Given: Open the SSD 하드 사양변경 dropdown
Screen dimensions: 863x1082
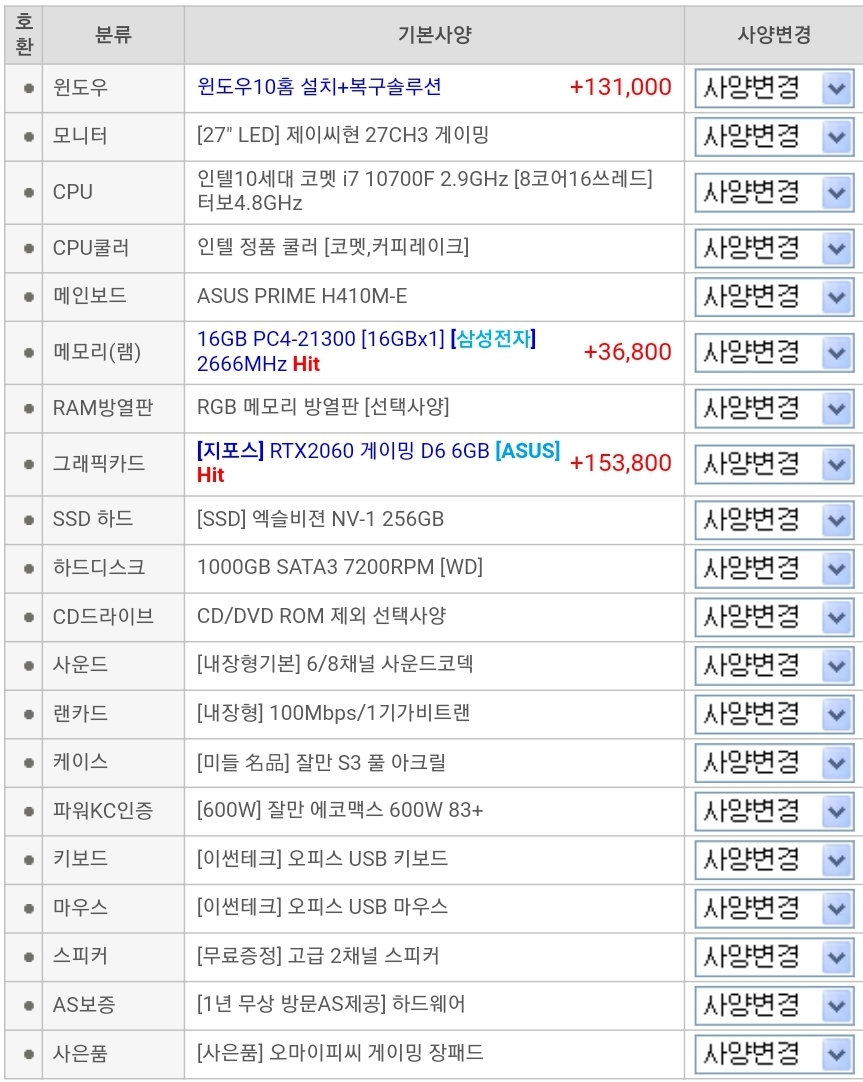Looking at the screenshot, I should pos(774,519).
